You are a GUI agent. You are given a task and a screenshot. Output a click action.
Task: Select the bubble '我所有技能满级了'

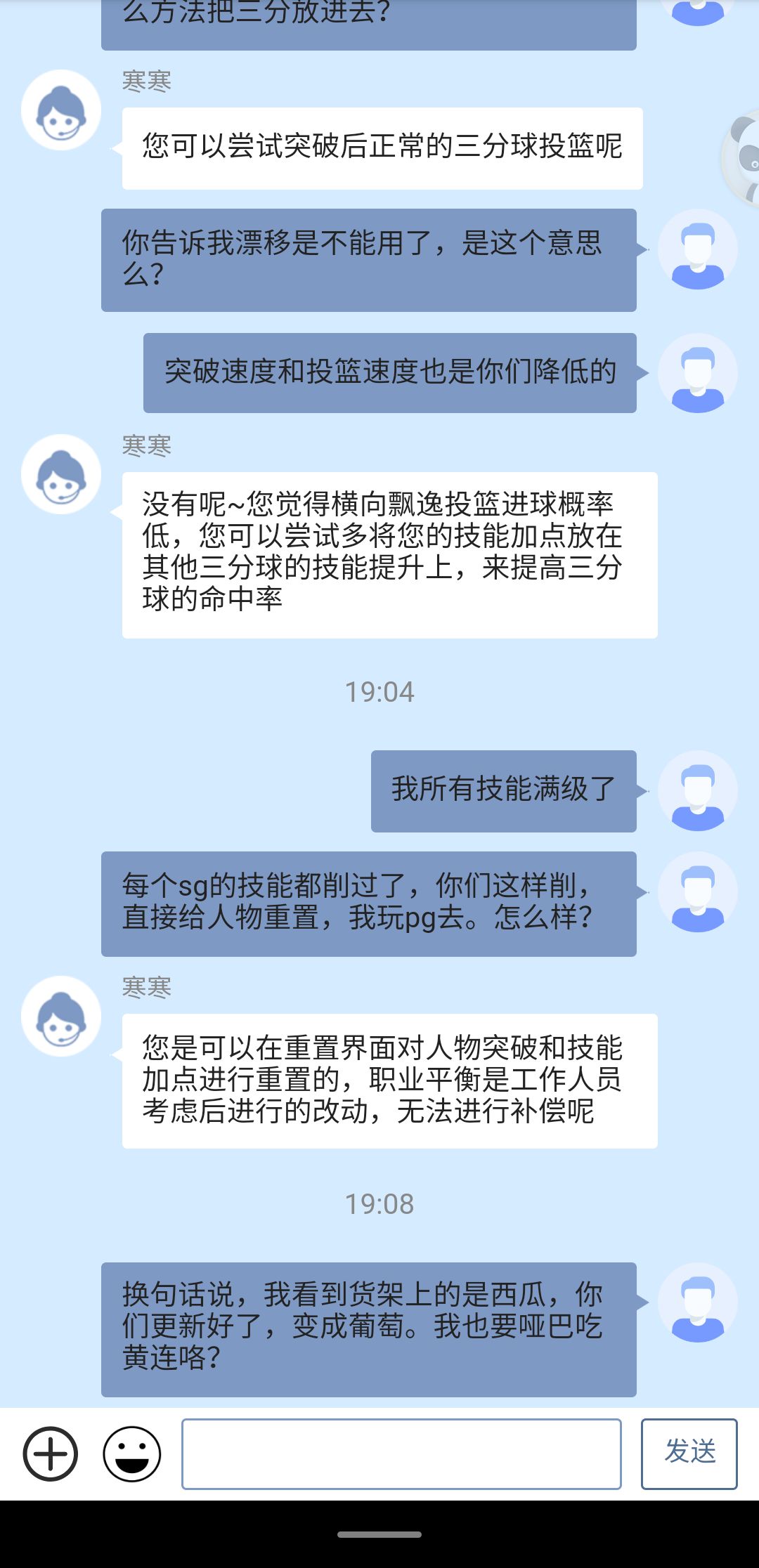[503, 790]
